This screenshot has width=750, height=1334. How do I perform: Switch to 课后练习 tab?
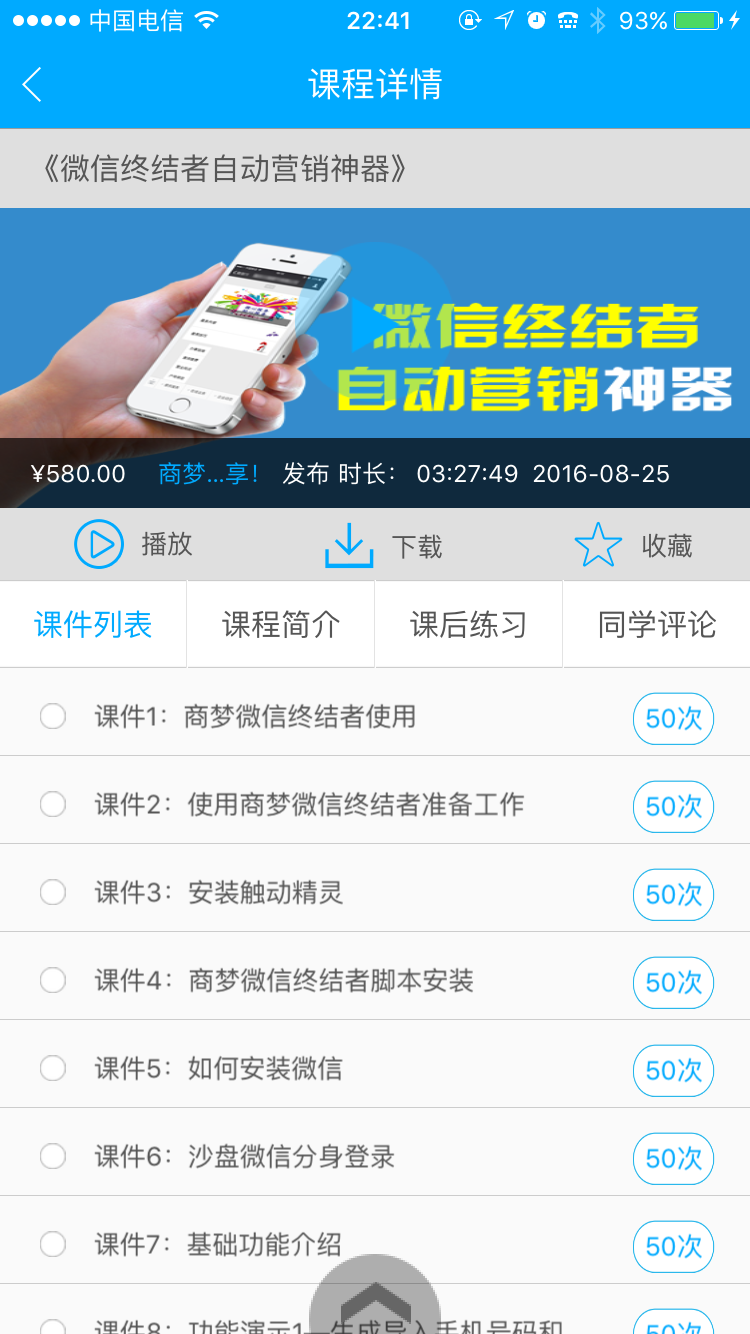pos(468,625)
